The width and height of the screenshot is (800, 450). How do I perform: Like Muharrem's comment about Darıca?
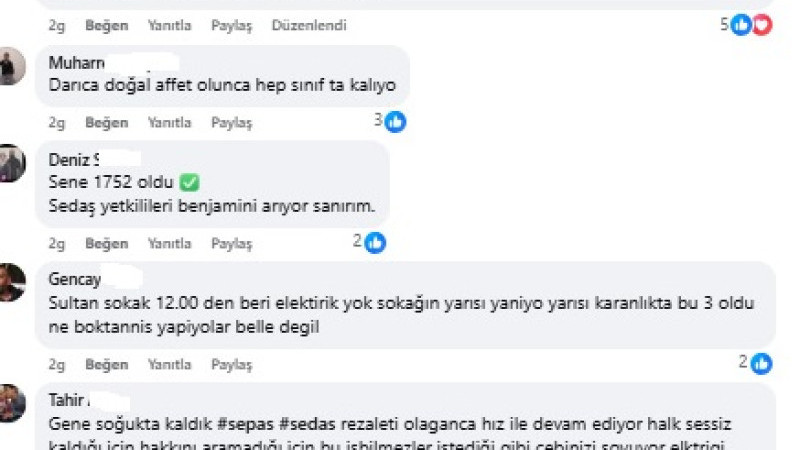pos(106,123)
